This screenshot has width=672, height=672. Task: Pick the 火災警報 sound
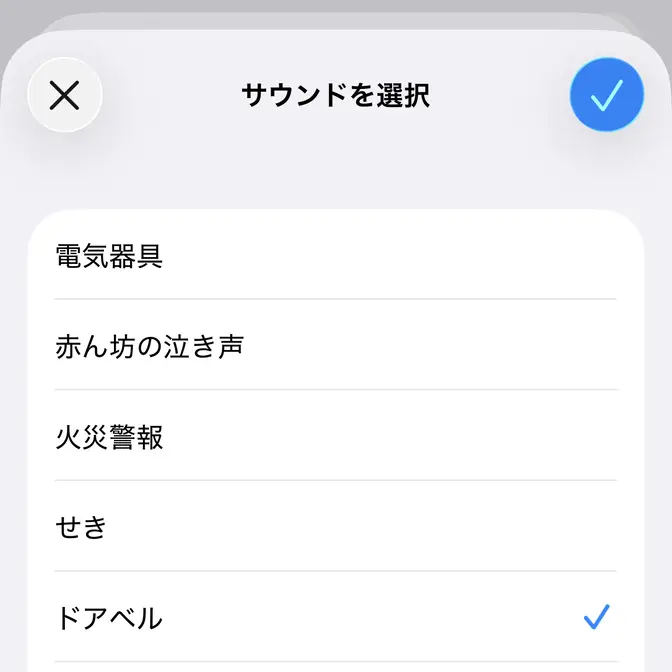335,437
